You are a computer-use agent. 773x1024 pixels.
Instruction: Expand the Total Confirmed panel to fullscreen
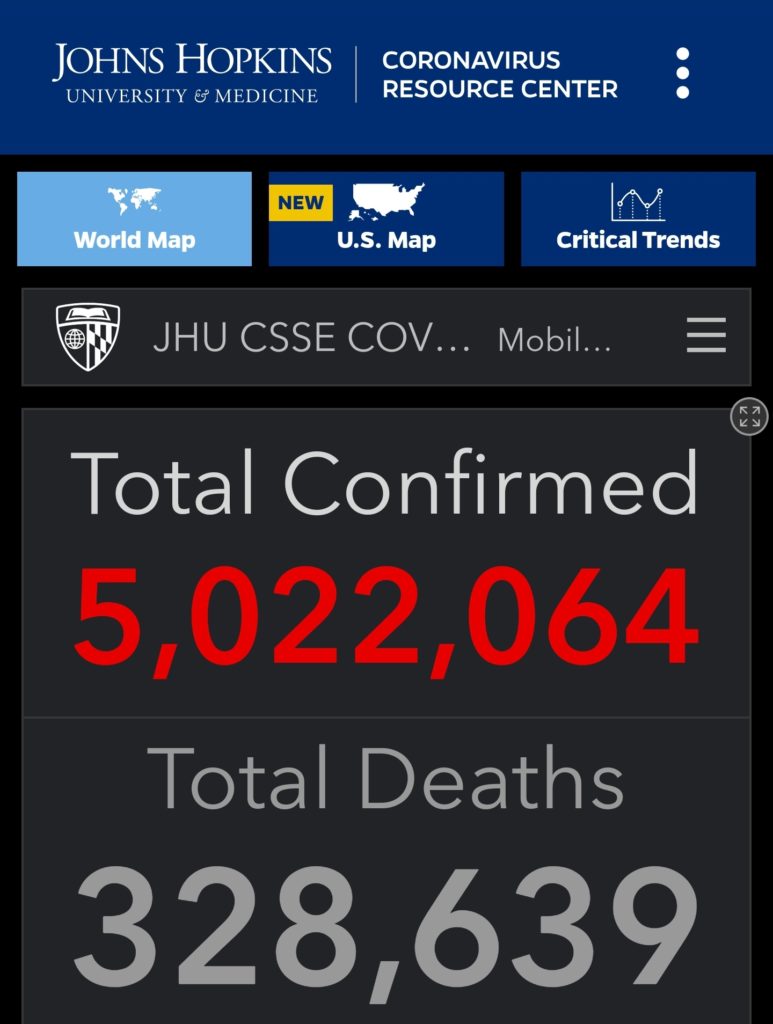tap(749, 417)
